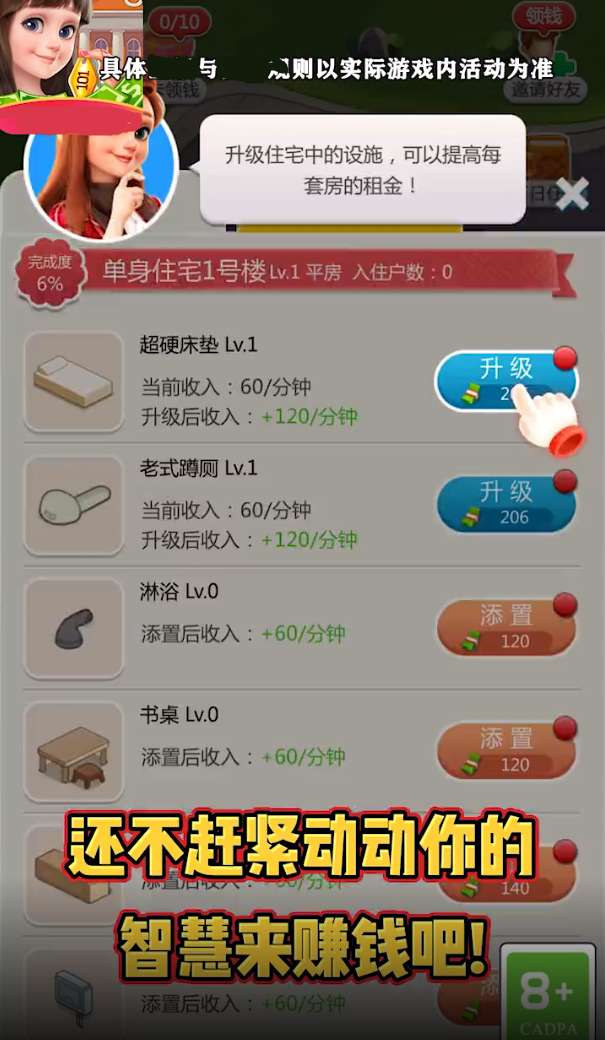Purchase the 书桌 desk for 120
Screen dimensions: 605x1040
point(506,750)
